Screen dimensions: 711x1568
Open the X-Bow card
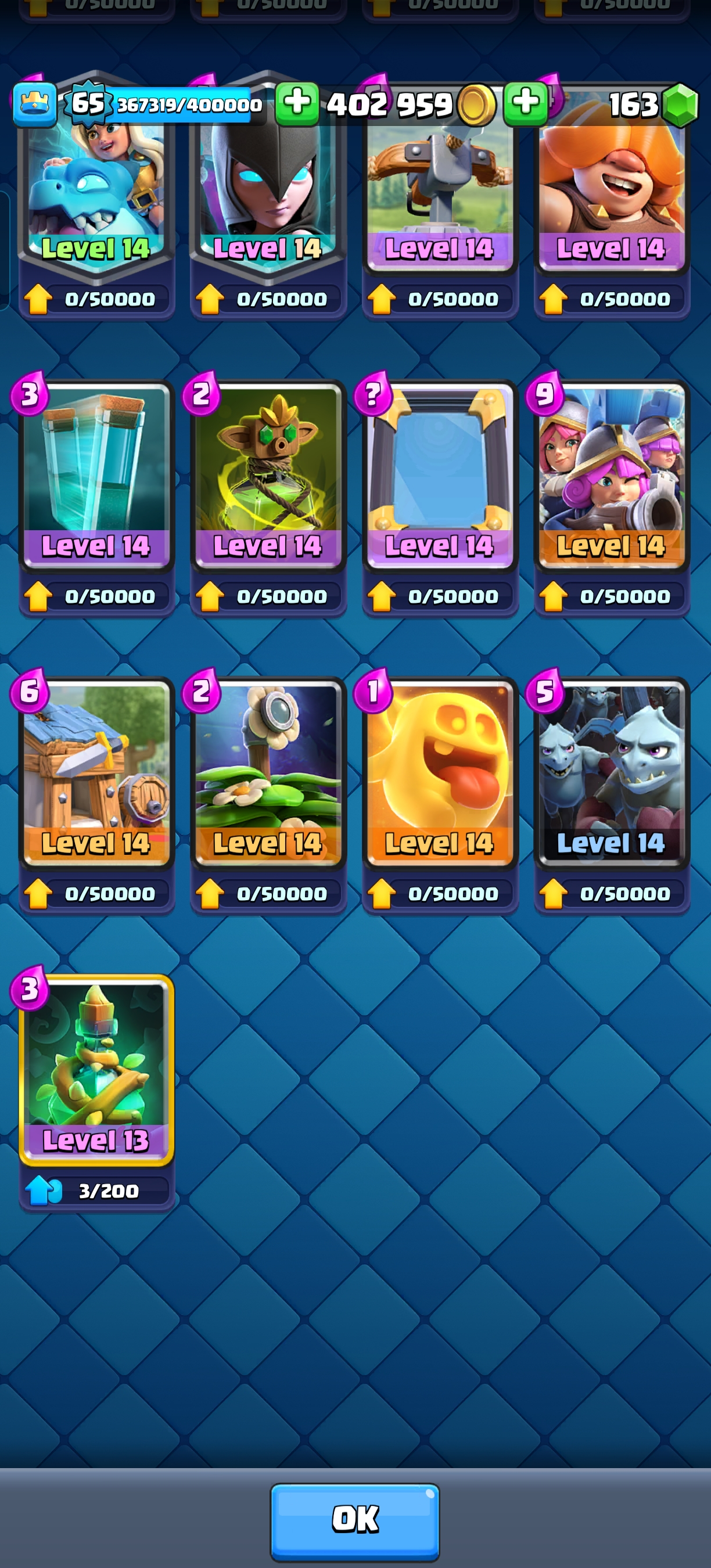coord(440,195)
